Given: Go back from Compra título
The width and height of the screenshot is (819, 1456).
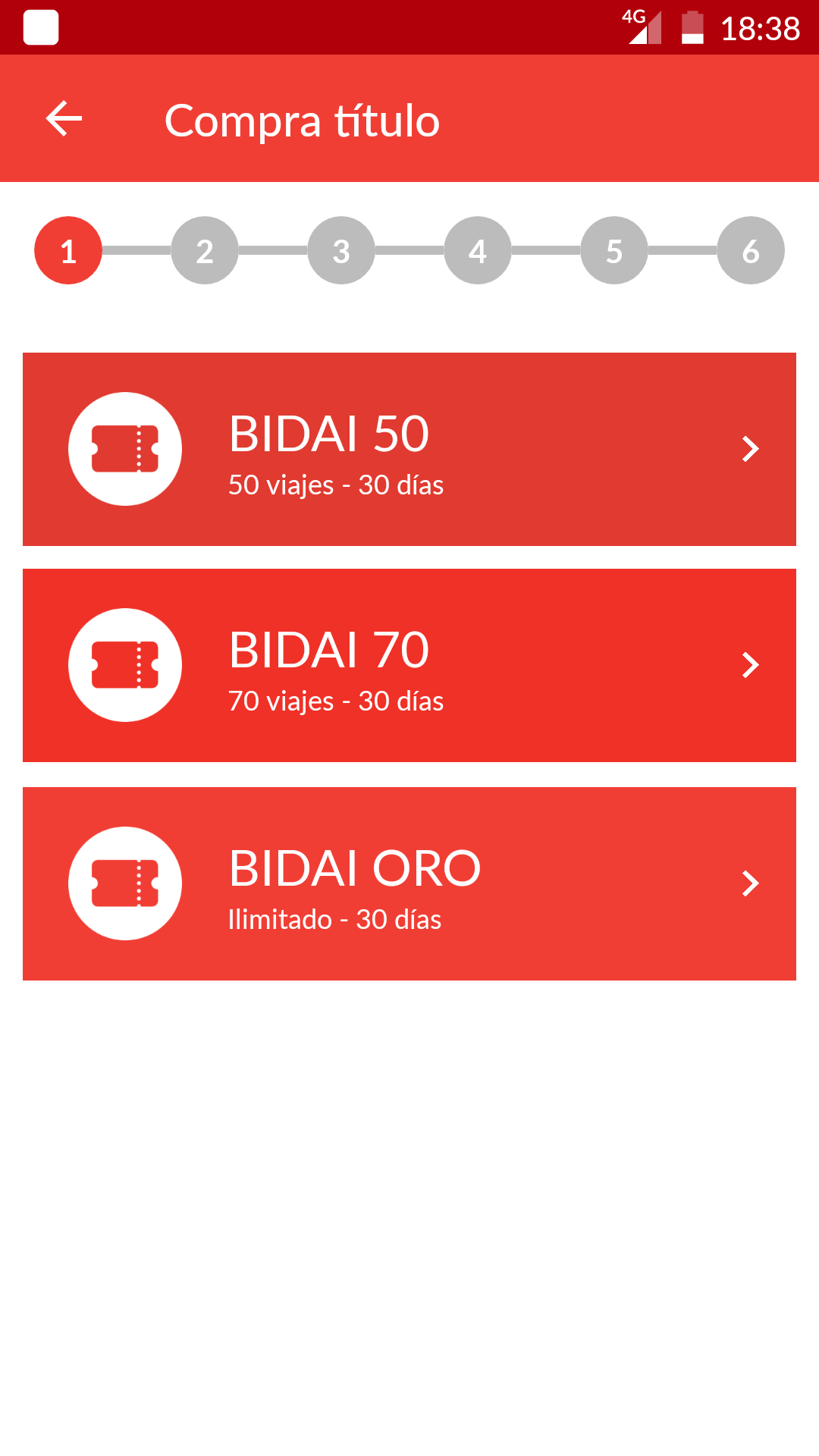Looking at the screenshot, I should tap(64, 119).
